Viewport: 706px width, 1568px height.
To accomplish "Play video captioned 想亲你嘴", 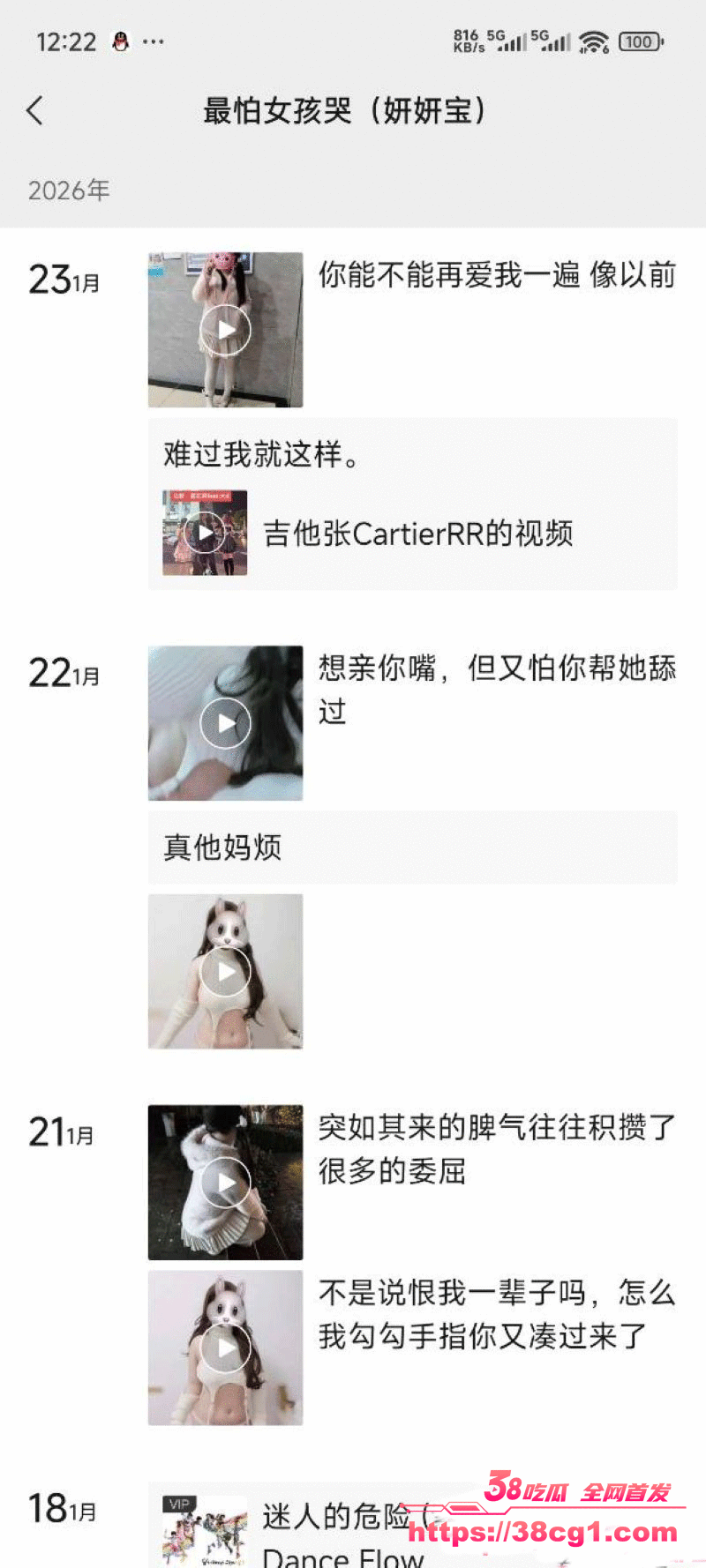I will coord(225,723).
